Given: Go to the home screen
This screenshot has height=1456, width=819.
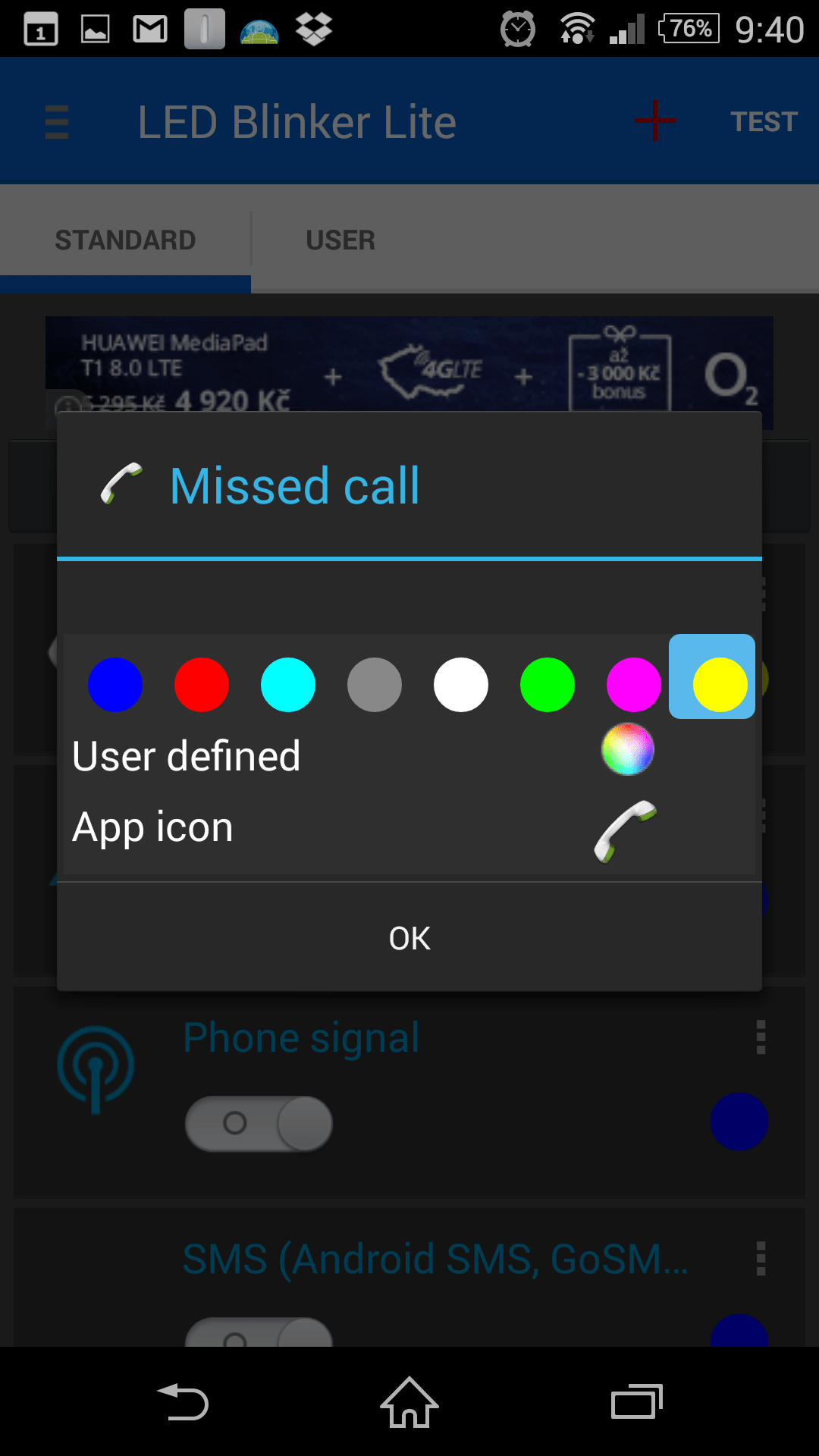Looking at the screenshot, I should click(409, 1402).
